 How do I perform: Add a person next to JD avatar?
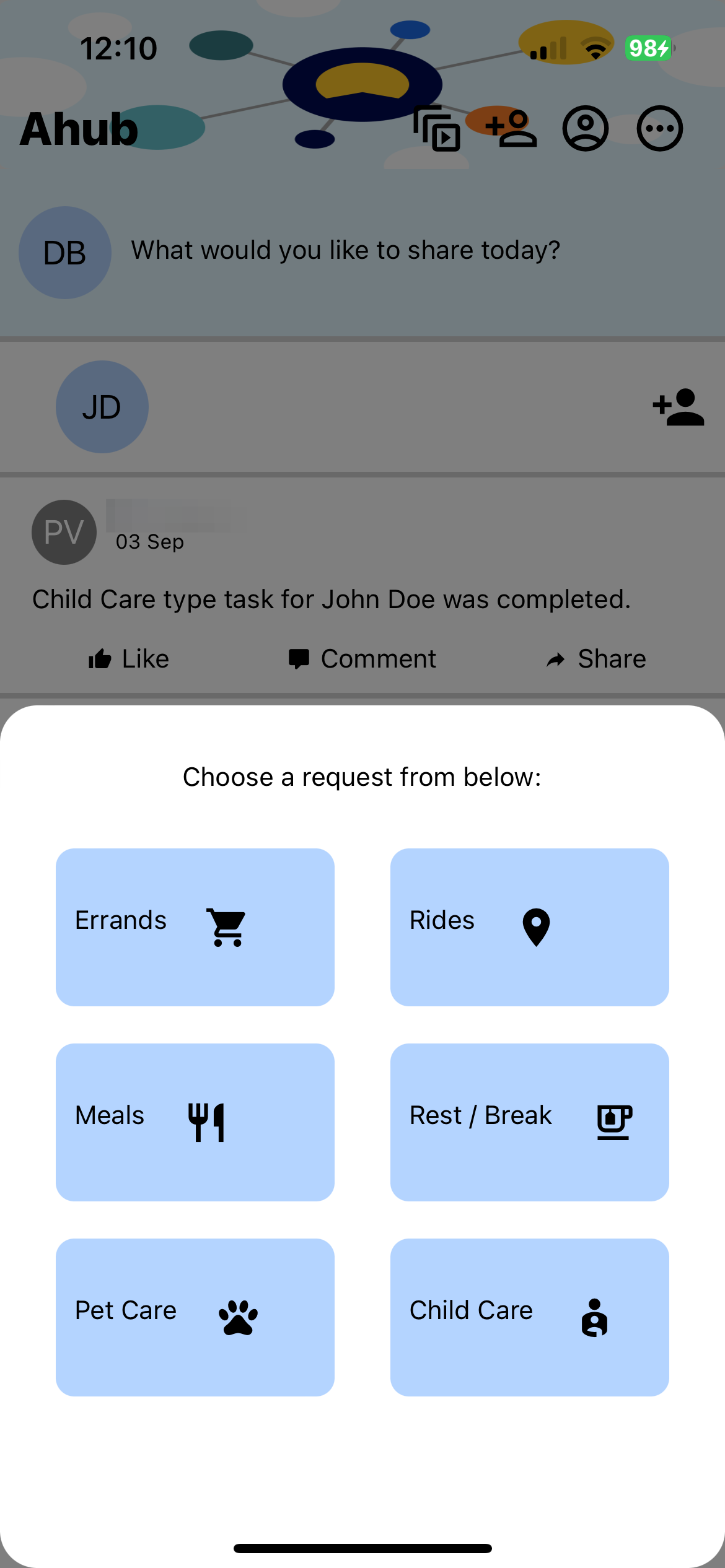point(678,407)
